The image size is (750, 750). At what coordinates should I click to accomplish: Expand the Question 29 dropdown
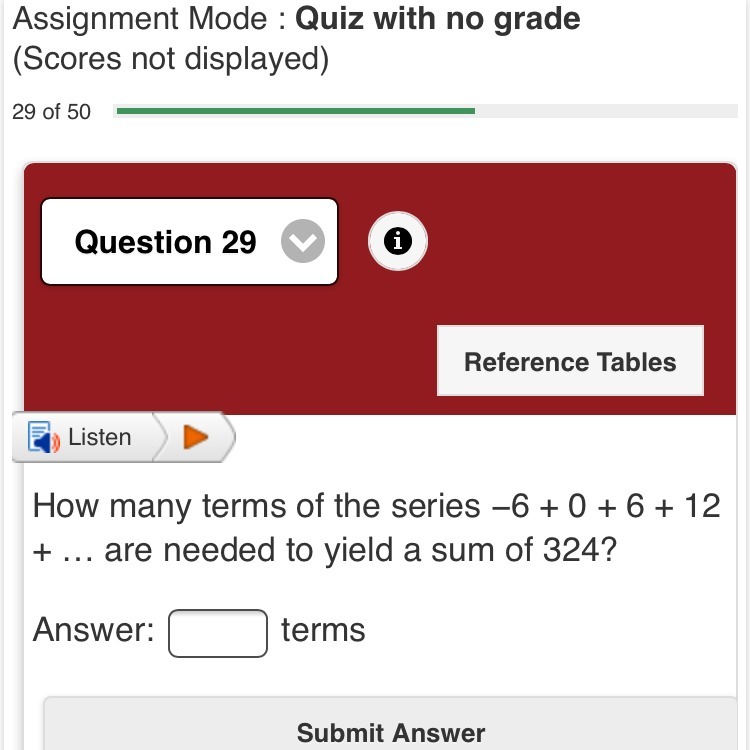(302, 242)
